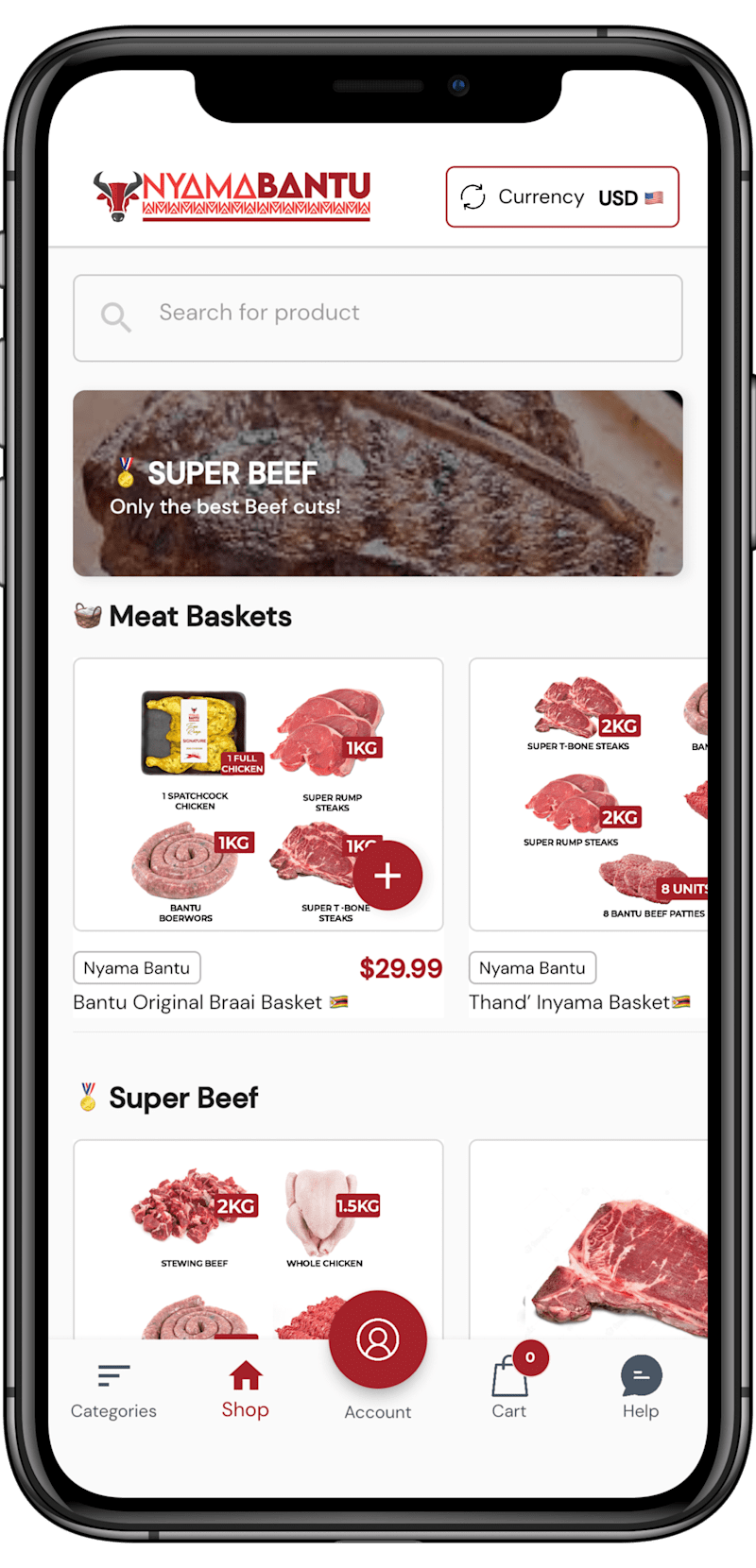756x1568 pixels.
Task: Tap Nyama Bantu chip under Thand' Inyama Basket
Action: [x=532, y=968]
